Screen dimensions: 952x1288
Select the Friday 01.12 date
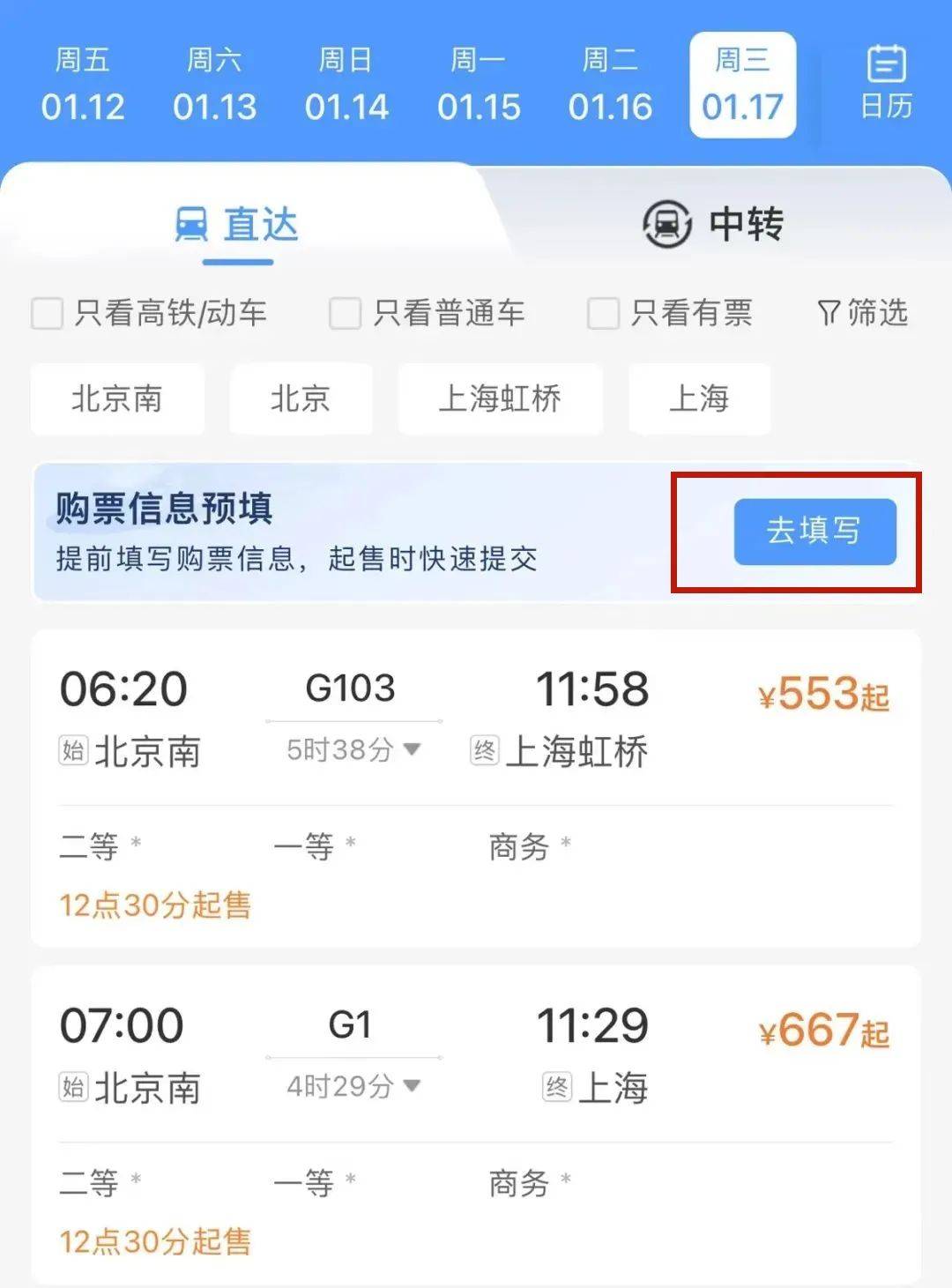pyautogui.click(x=84, y=84)
